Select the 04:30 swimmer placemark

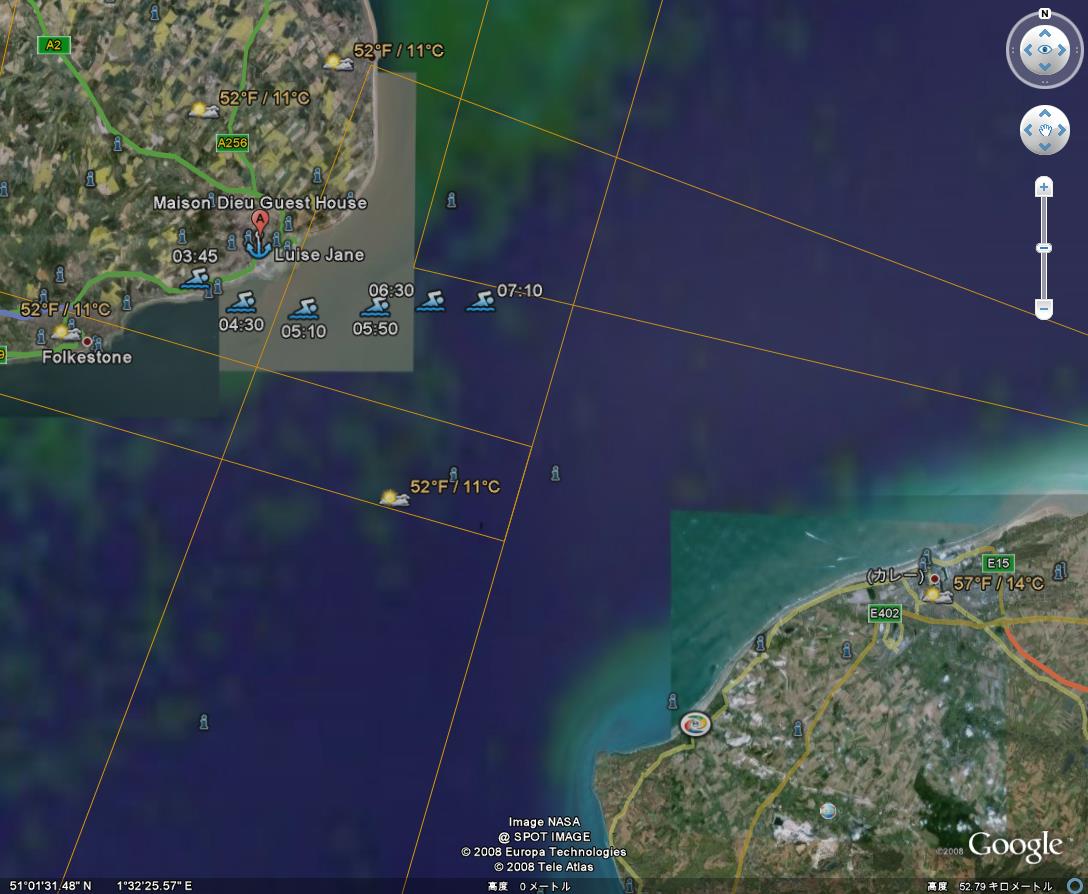pyautogui.click(x=241, y=301)
